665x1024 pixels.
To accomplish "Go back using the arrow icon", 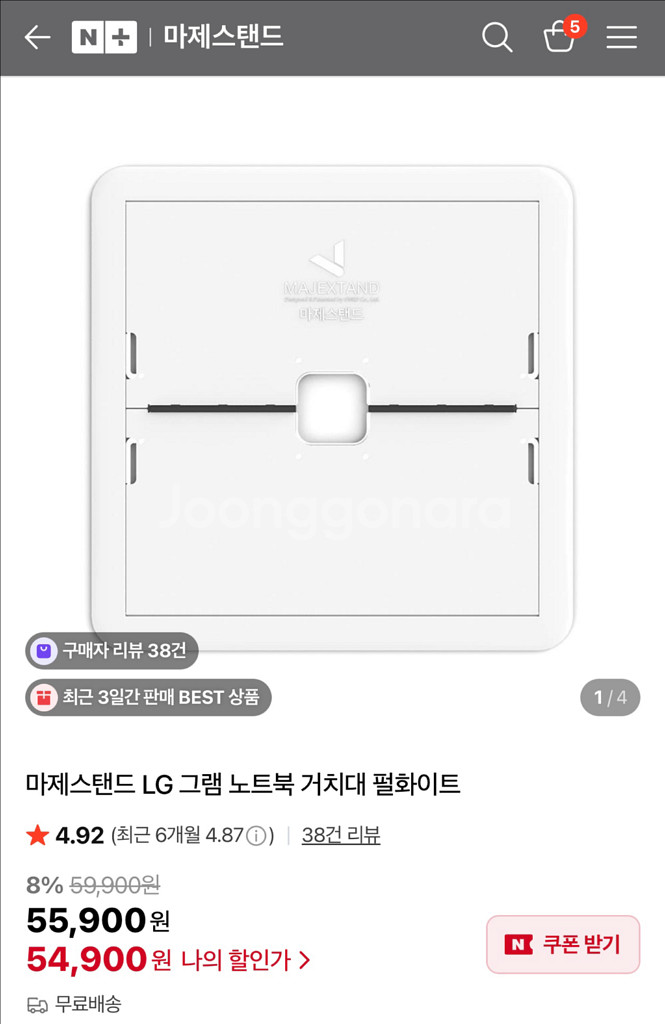I will (x=37, y=38).
